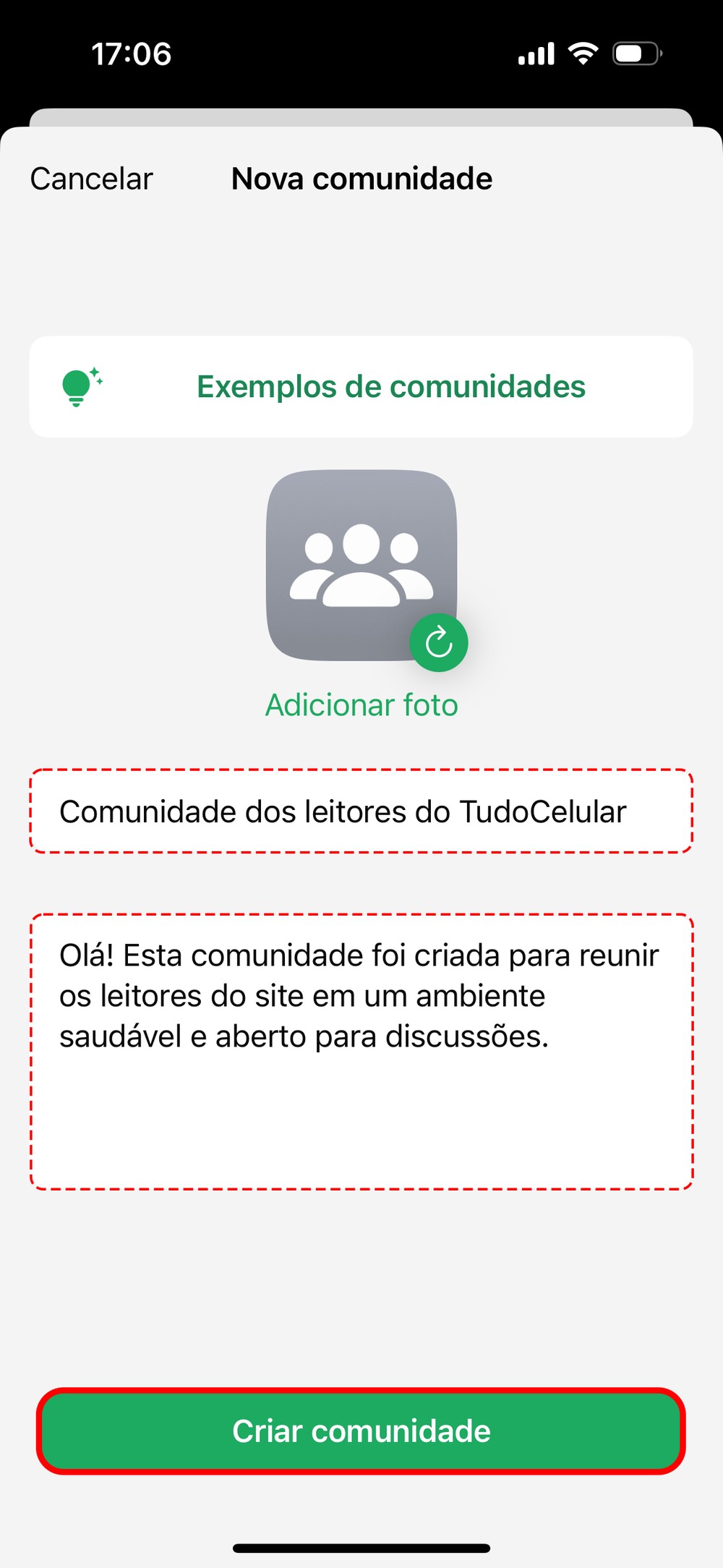Edit the community description text box
The height and width of the screenshot is (1568, 723).
click(361, 1052)
